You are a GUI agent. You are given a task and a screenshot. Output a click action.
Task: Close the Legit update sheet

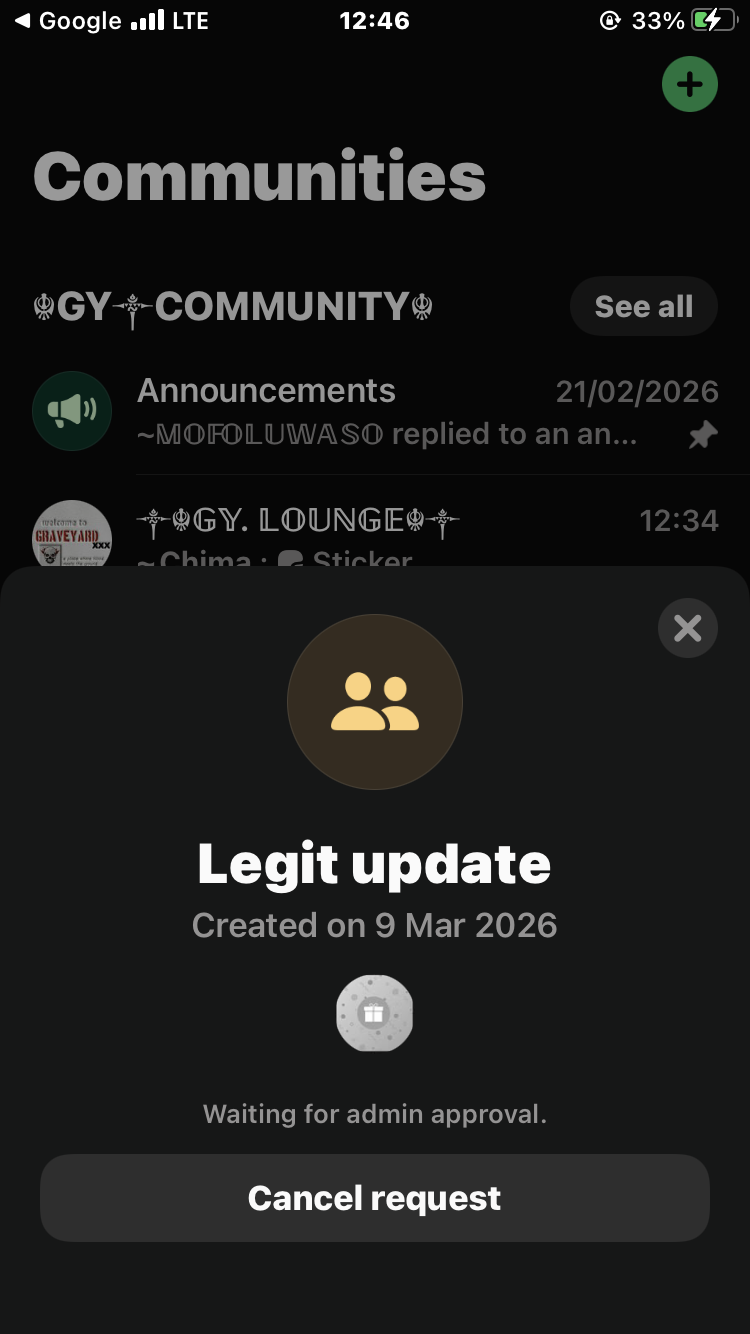tap(687, 628)
